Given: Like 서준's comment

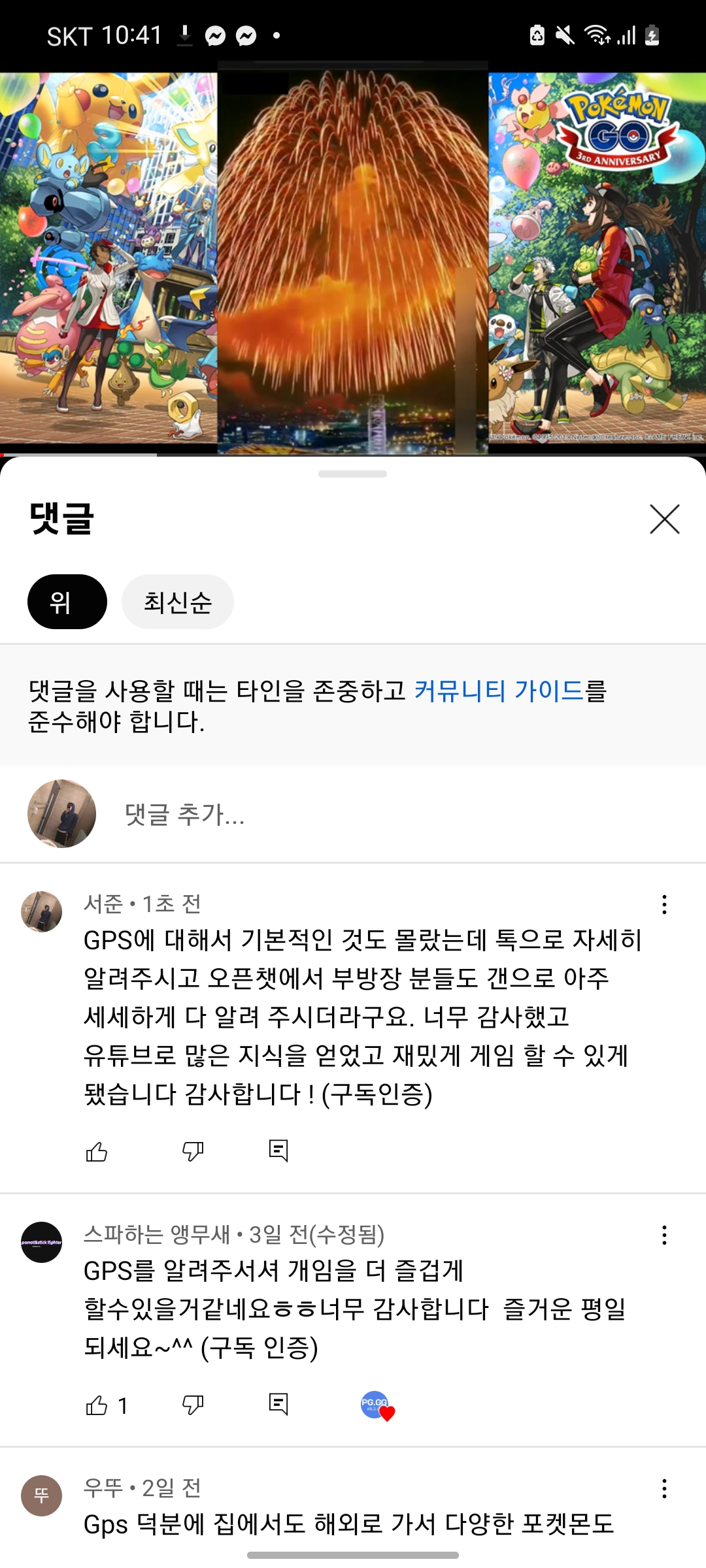Looking at the screenshot, I should tap(97, 1151).
